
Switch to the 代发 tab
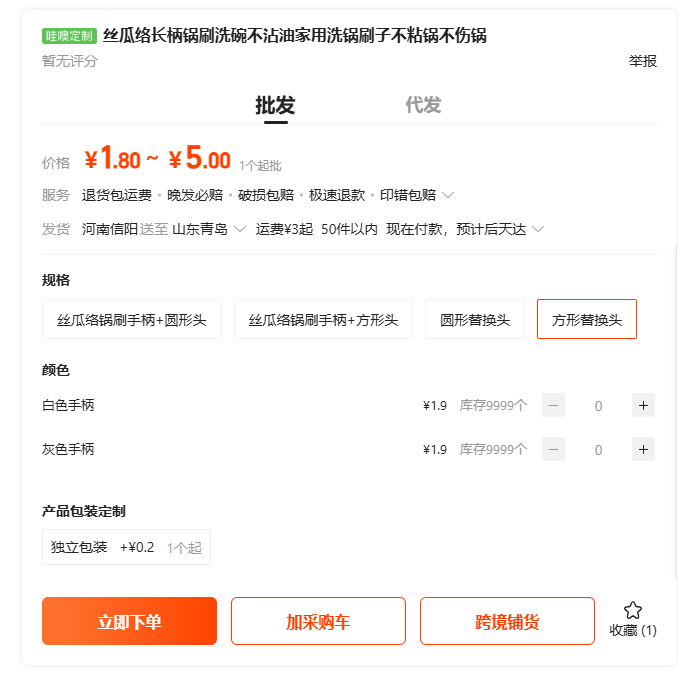(x=423, y=105)
